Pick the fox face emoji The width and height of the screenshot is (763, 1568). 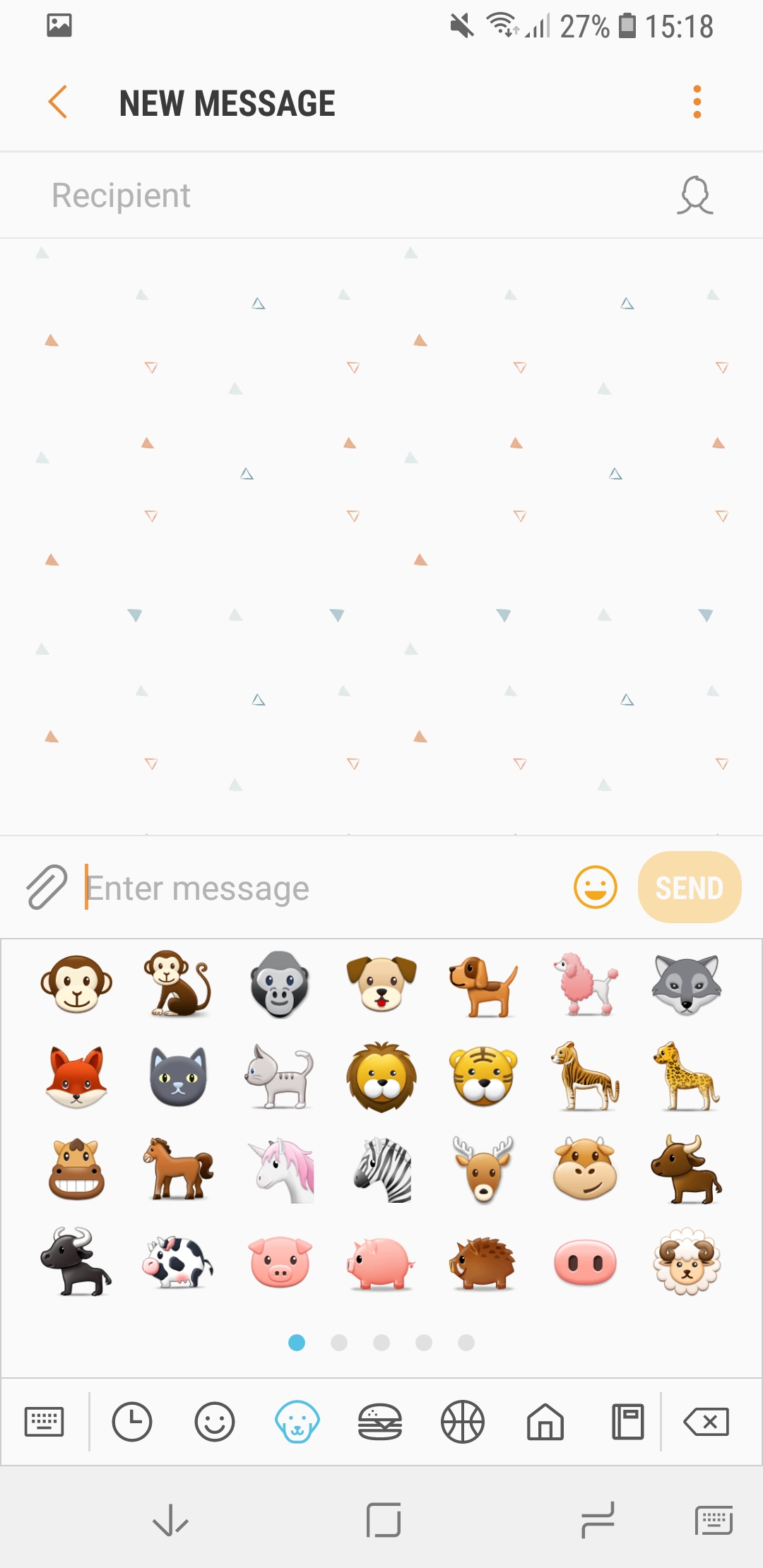[x=76, y=1077]
